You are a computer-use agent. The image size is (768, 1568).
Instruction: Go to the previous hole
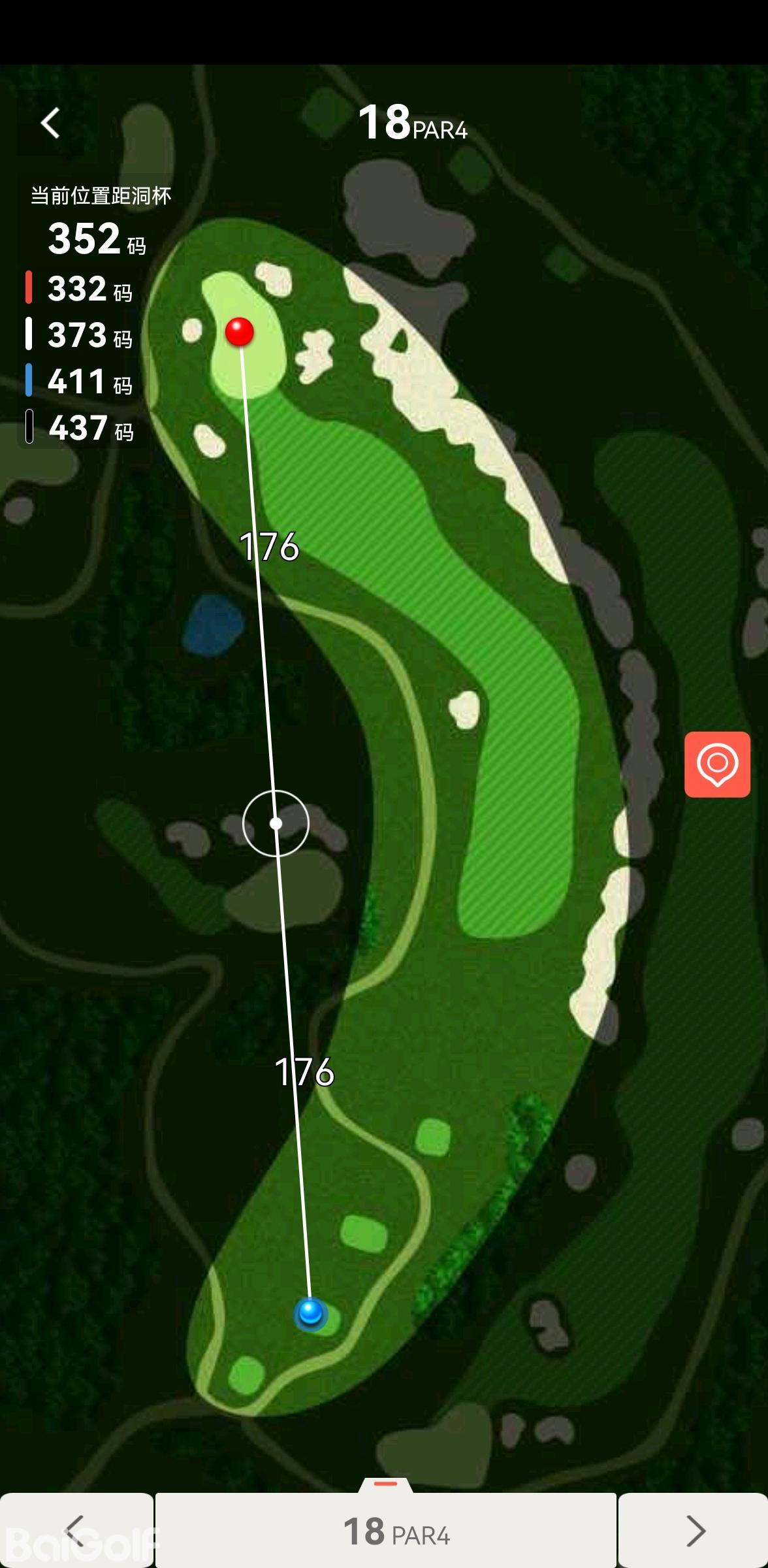click(76, 1530)
